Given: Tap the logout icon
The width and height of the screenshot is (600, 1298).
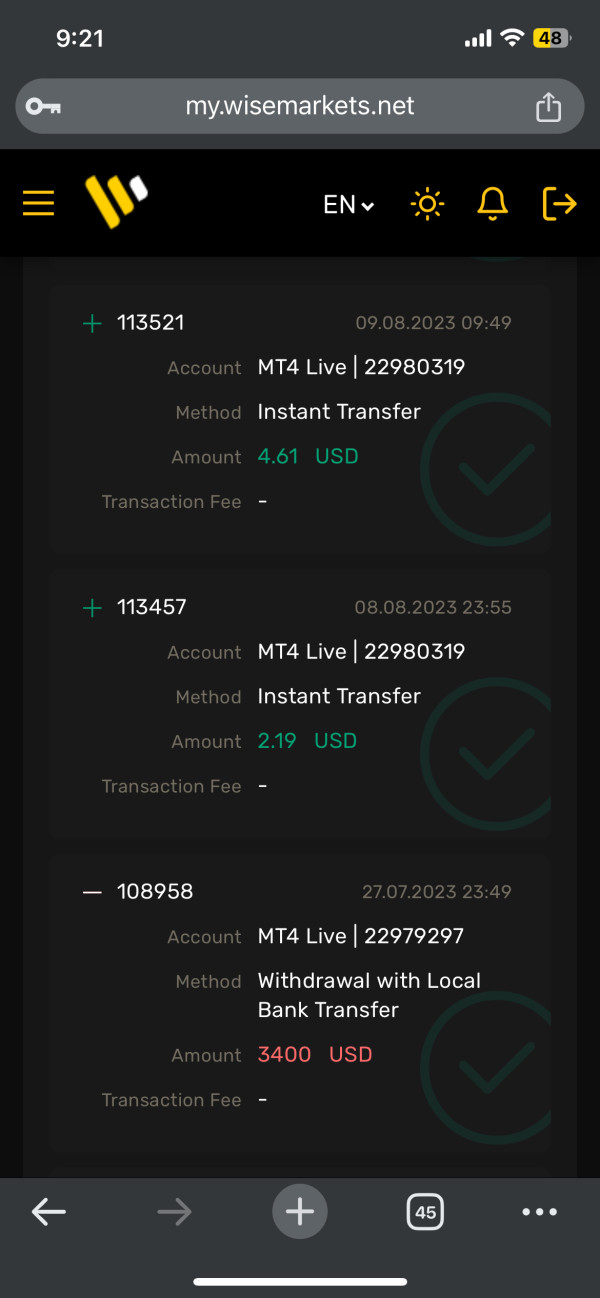Looking at the screenshot, I should [559, 204].
